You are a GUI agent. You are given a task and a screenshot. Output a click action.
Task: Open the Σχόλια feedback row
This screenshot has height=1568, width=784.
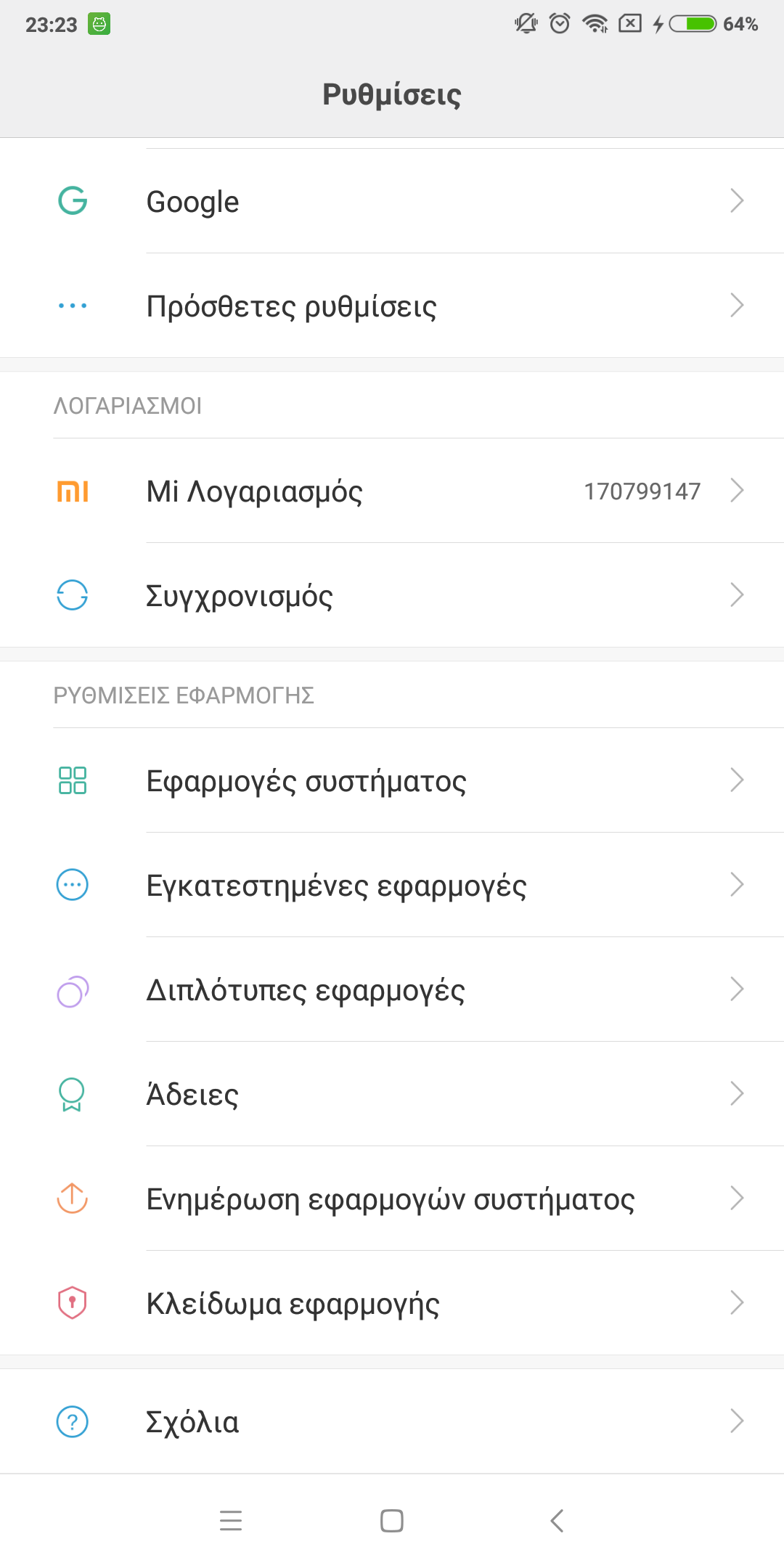(x=392, y=1421)
